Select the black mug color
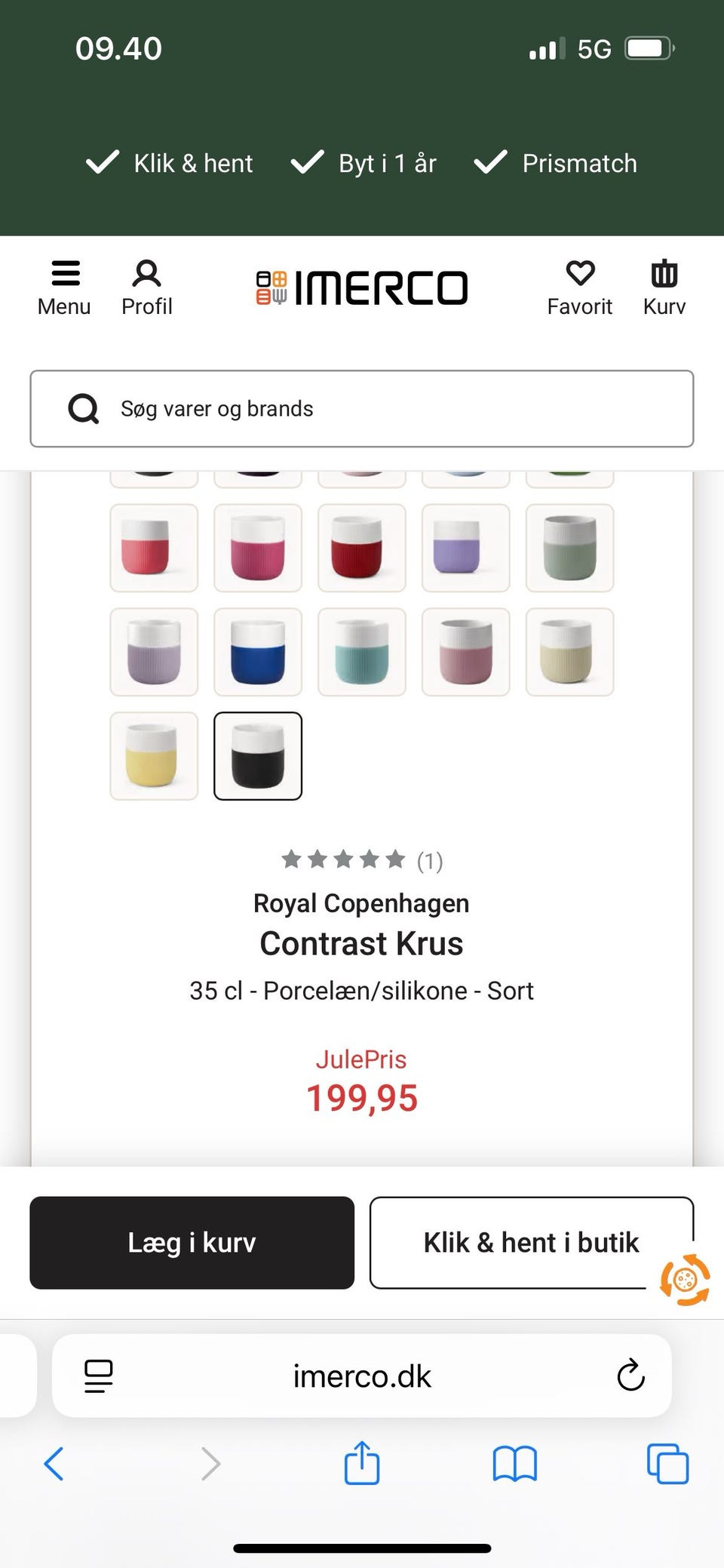The height and width of the screenshot is (1568, 724). (258, 756)
